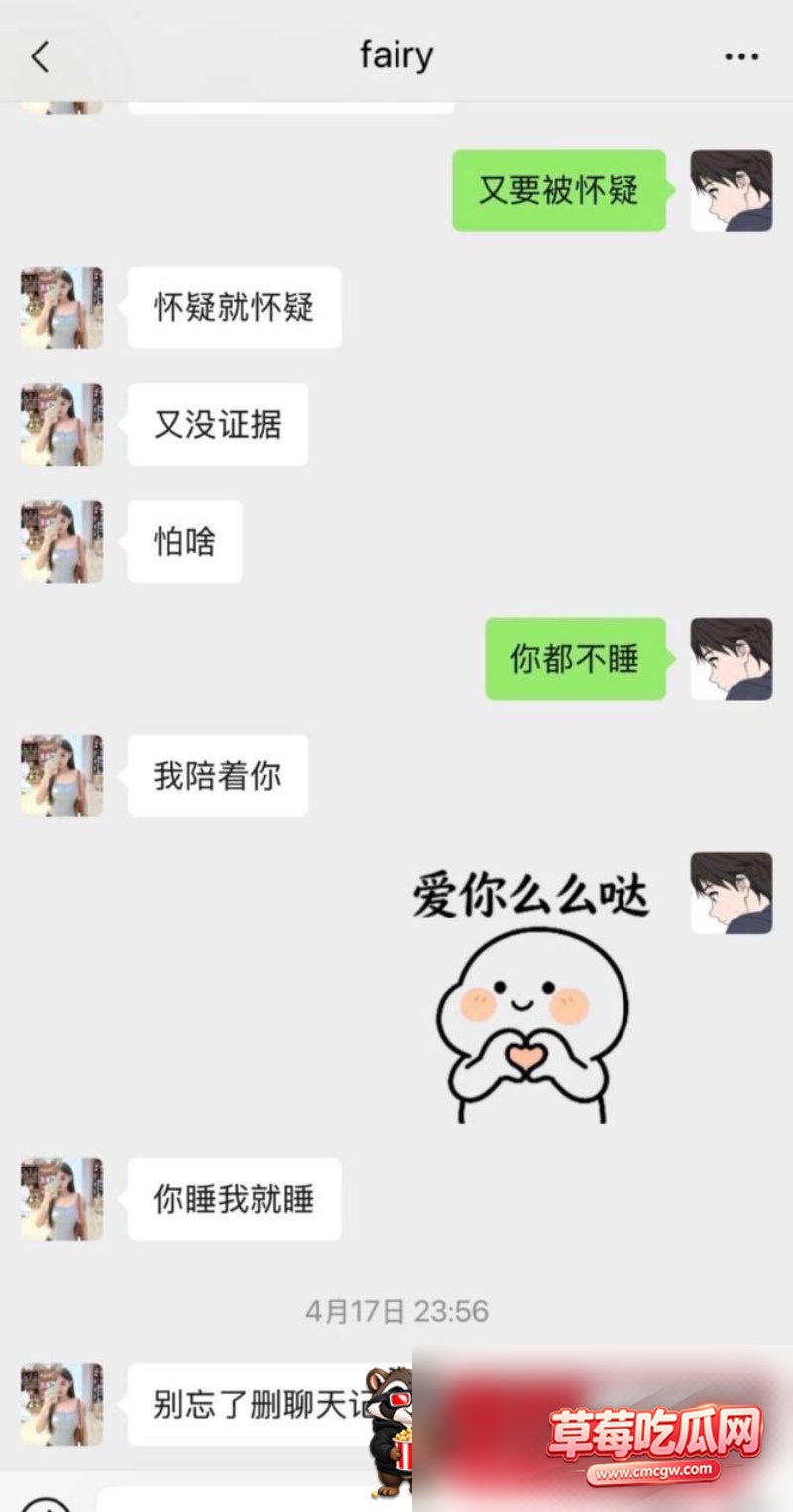This screenshot has height=1512, width=793.
Task: Open the three-dot chat options menu
Action: [741, 57]
